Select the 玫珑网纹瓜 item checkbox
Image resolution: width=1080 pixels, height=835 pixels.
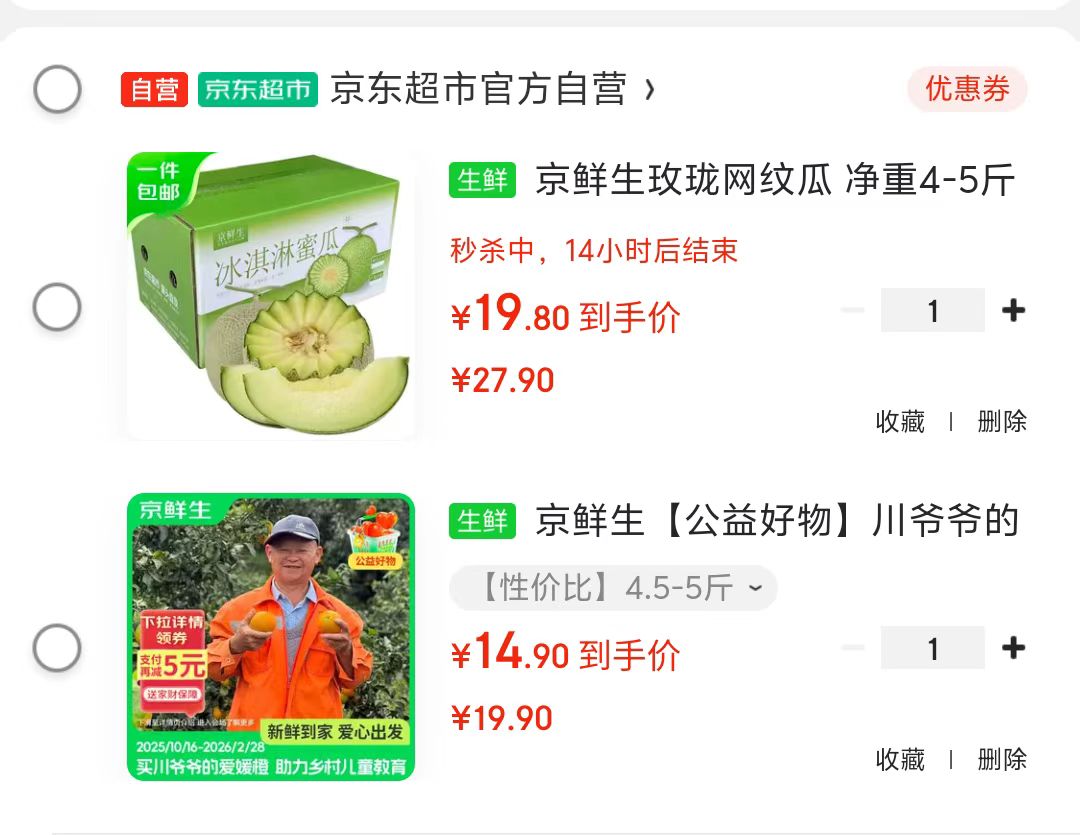click(x=57, y=307)
